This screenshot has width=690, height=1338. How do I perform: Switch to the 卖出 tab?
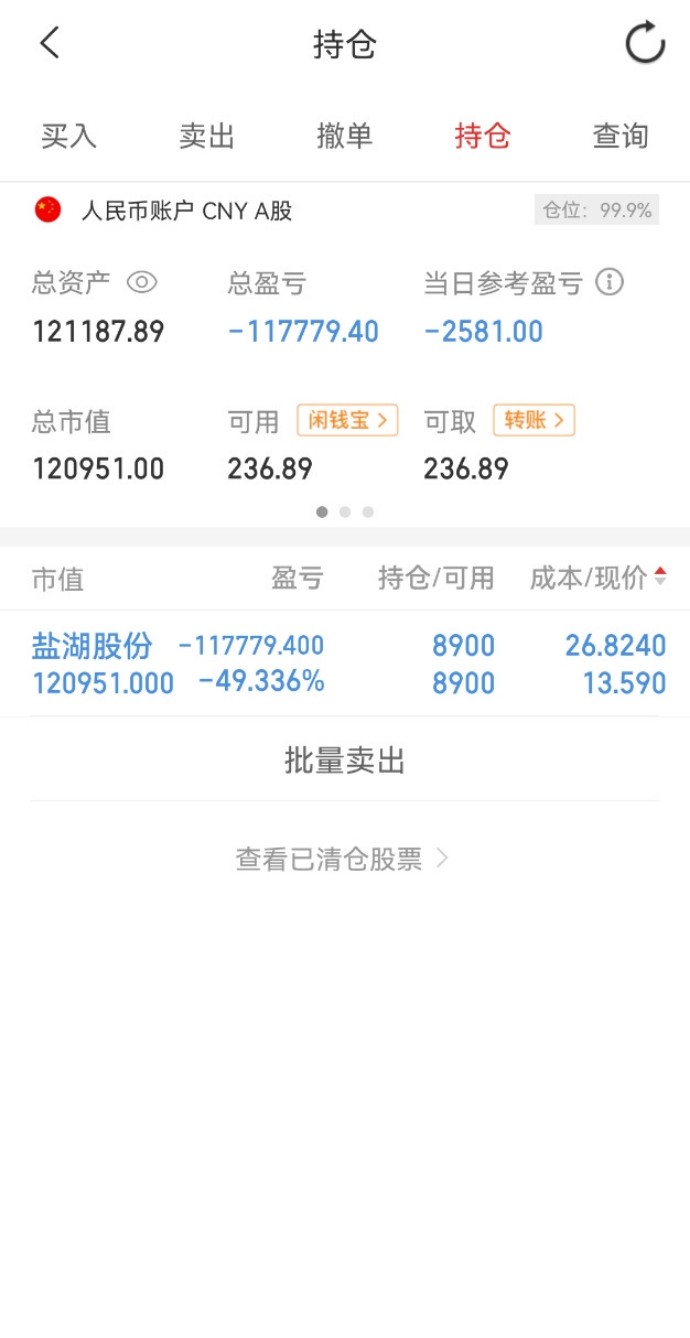pos(207,136)
